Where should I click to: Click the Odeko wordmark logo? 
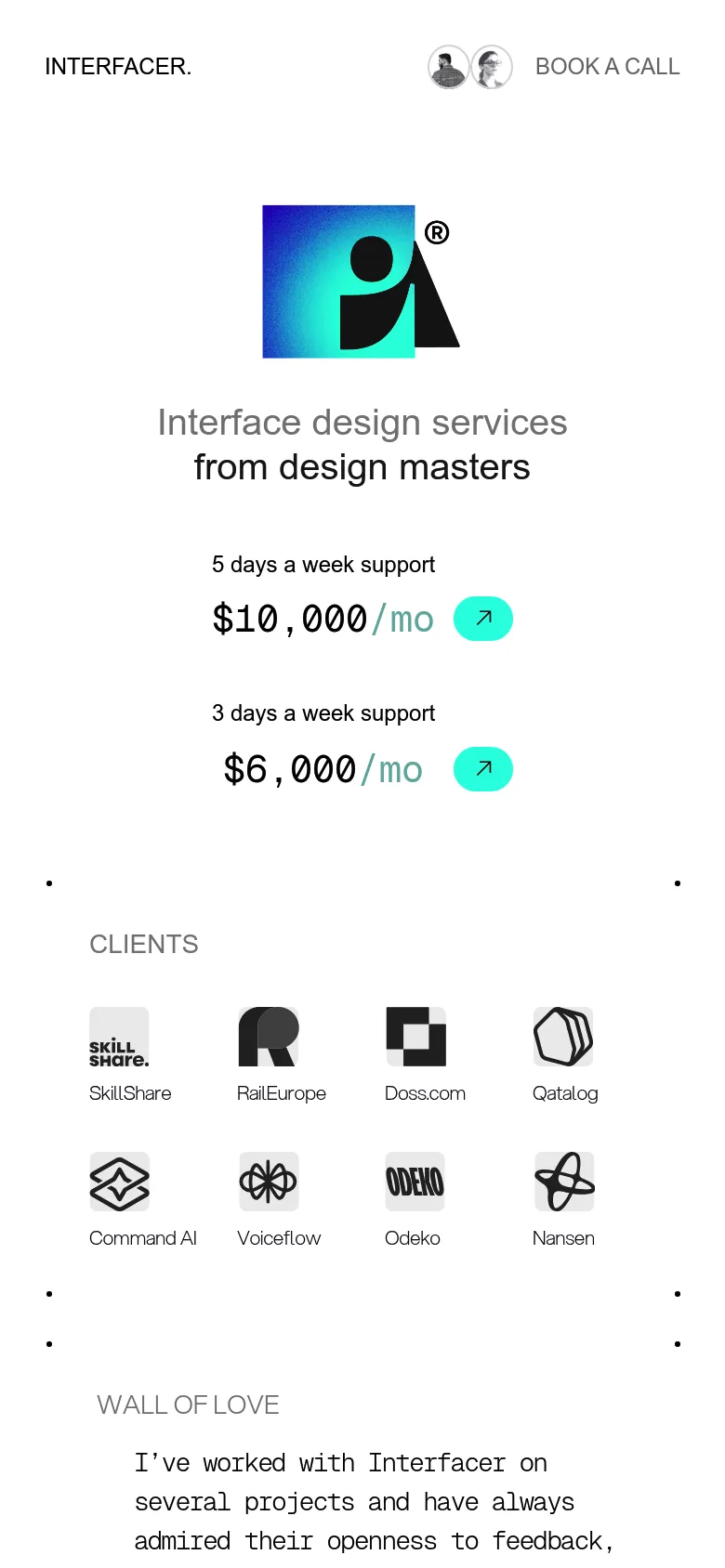pyautogui.click(x=414, y=1181)
